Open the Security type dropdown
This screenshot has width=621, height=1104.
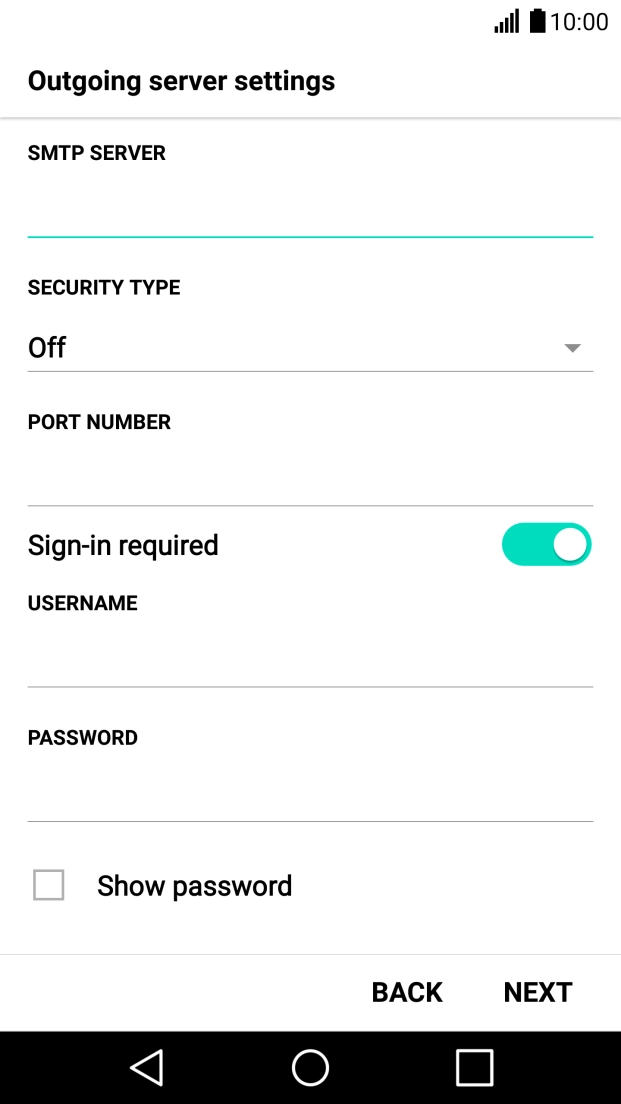[x=310, y=347]
